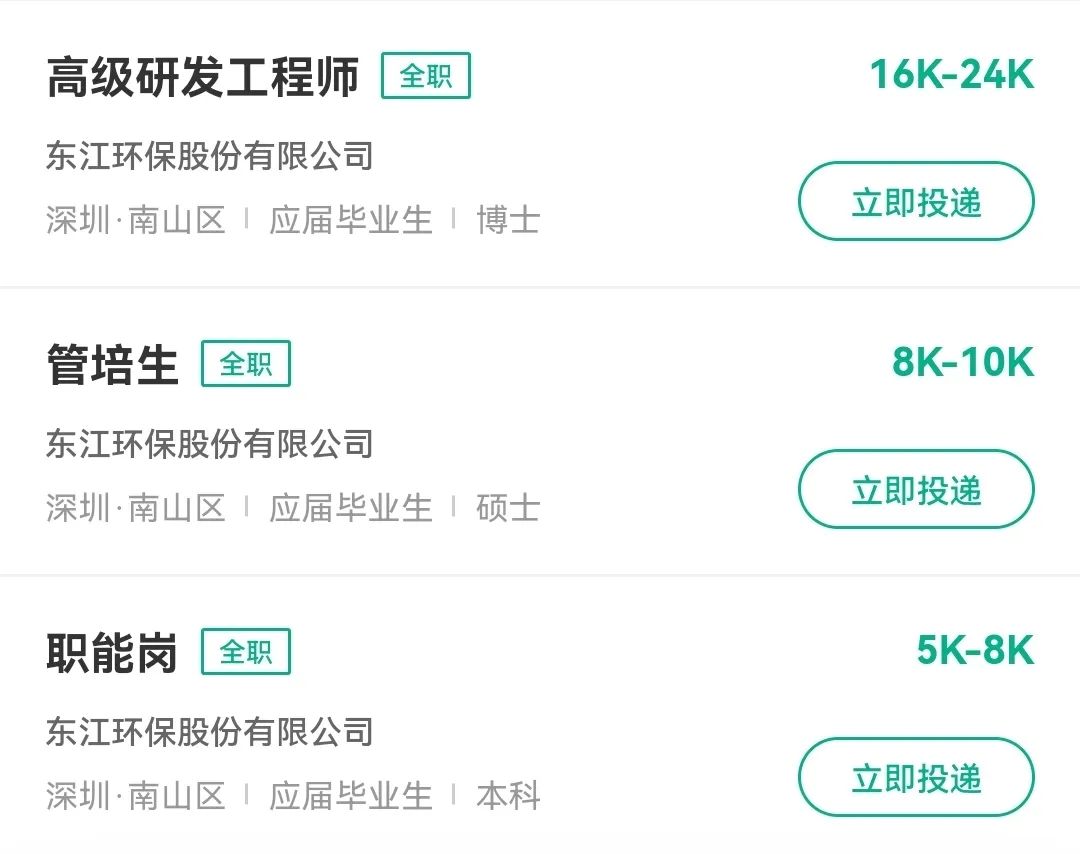View details of the 管培生 listing

click(112, 365)
